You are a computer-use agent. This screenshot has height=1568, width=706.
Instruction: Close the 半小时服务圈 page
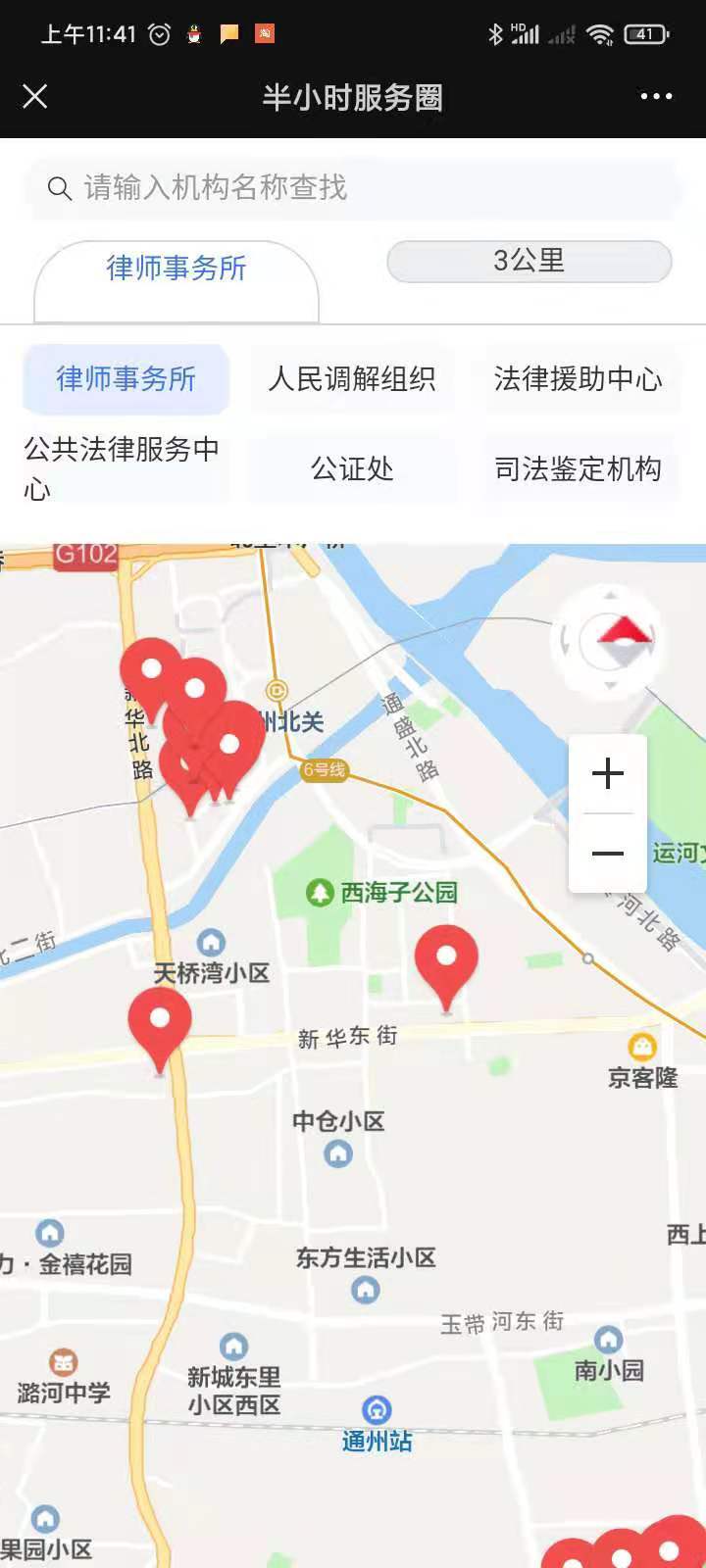tap(35, 96)
